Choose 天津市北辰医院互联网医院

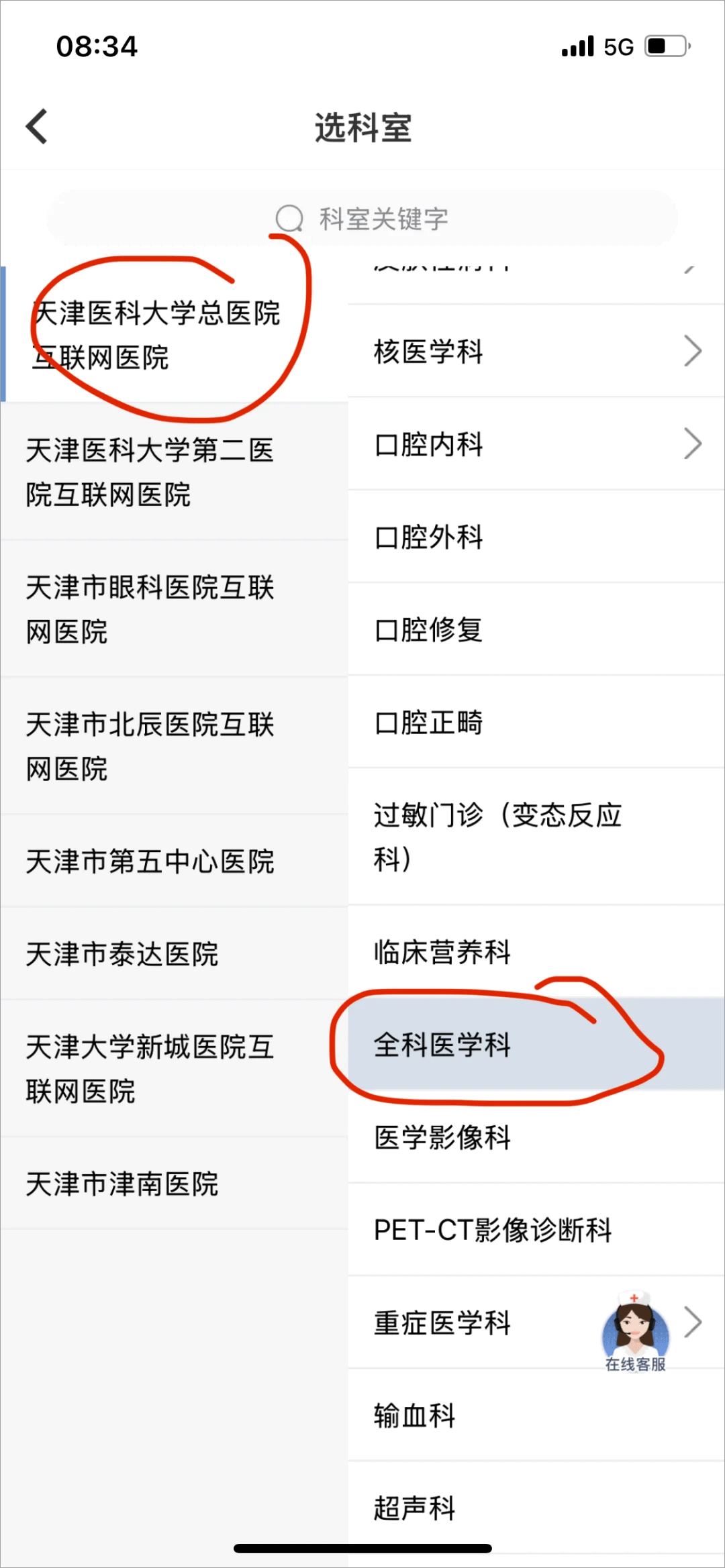click(x=175, y=746)
